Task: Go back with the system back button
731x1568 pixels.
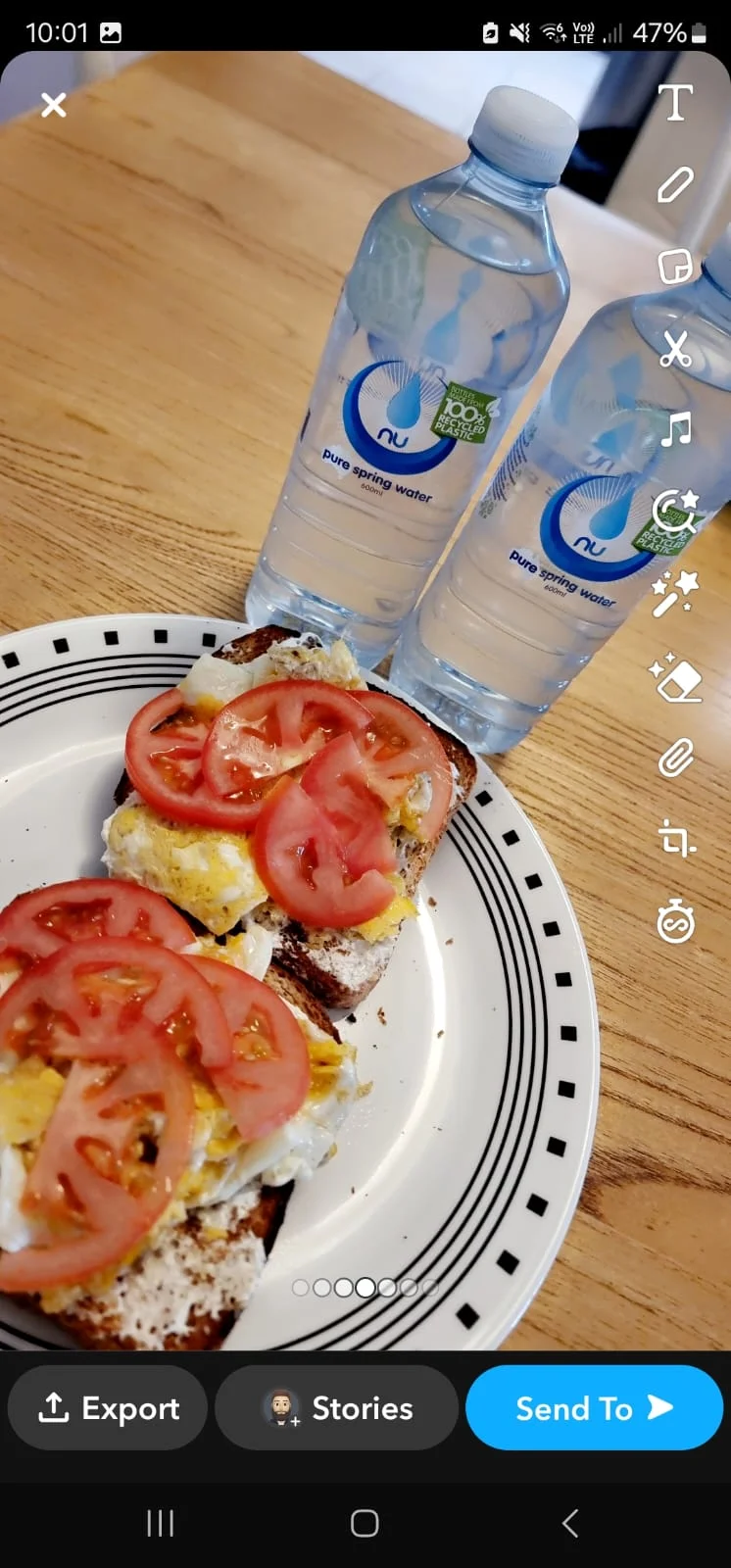Action: (570, 1523)
